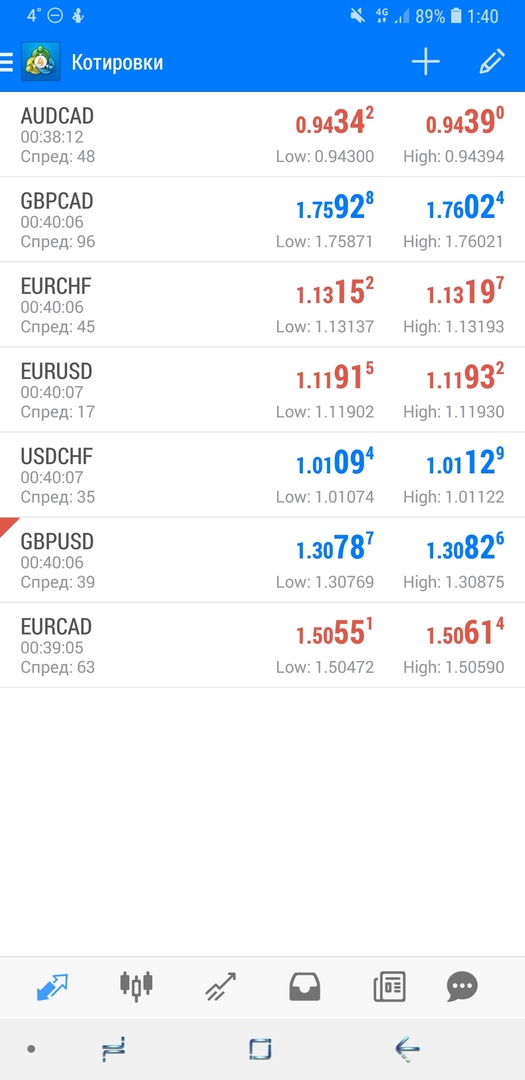Stay on the Quotes arrows tab
Image resolution: width=525 pixels, height=1080 pixels.
[x=52, y=987]
